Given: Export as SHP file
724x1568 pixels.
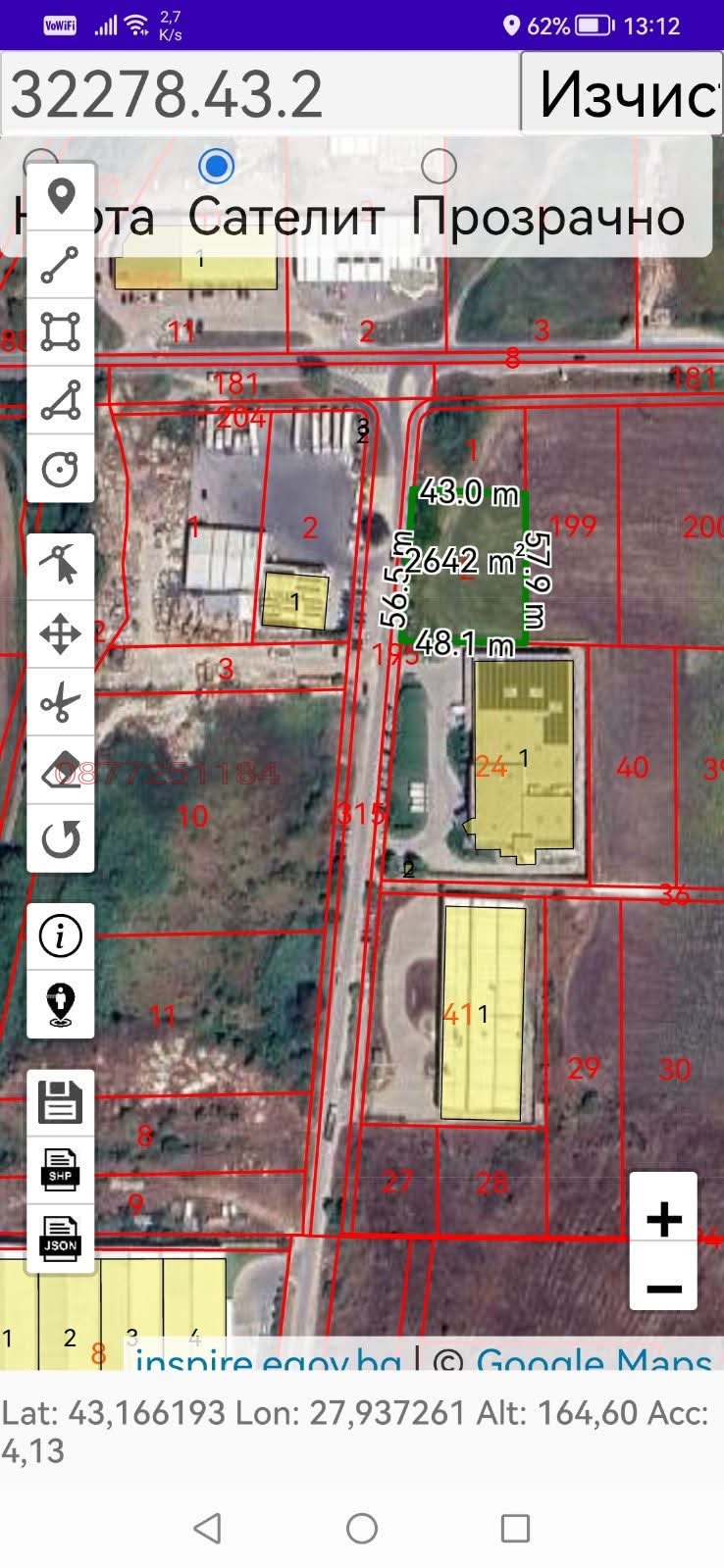Looking at the screenshot, I should (61, 1170).
